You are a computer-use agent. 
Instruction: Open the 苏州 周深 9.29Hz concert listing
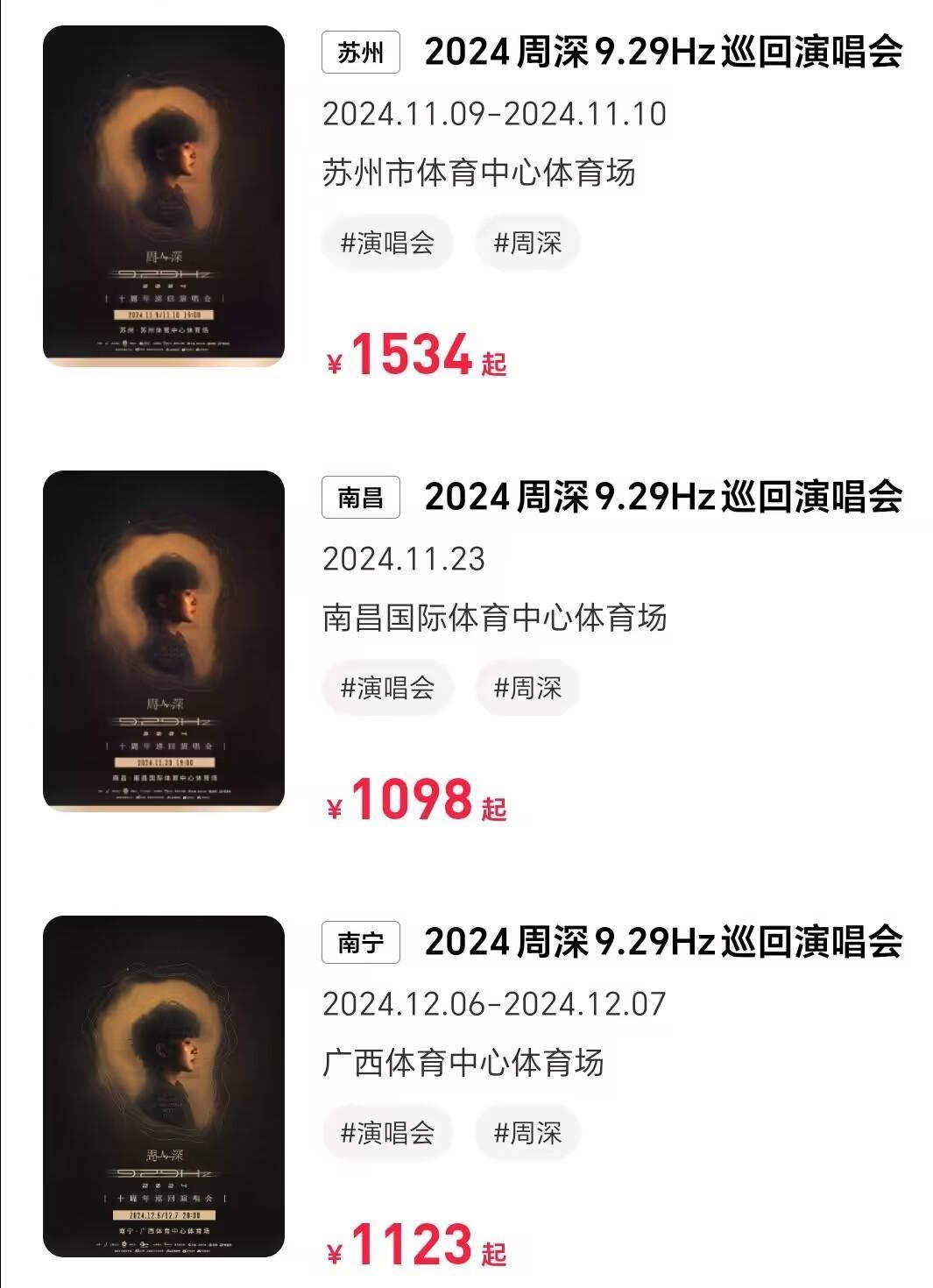click(x=662, y=53)
